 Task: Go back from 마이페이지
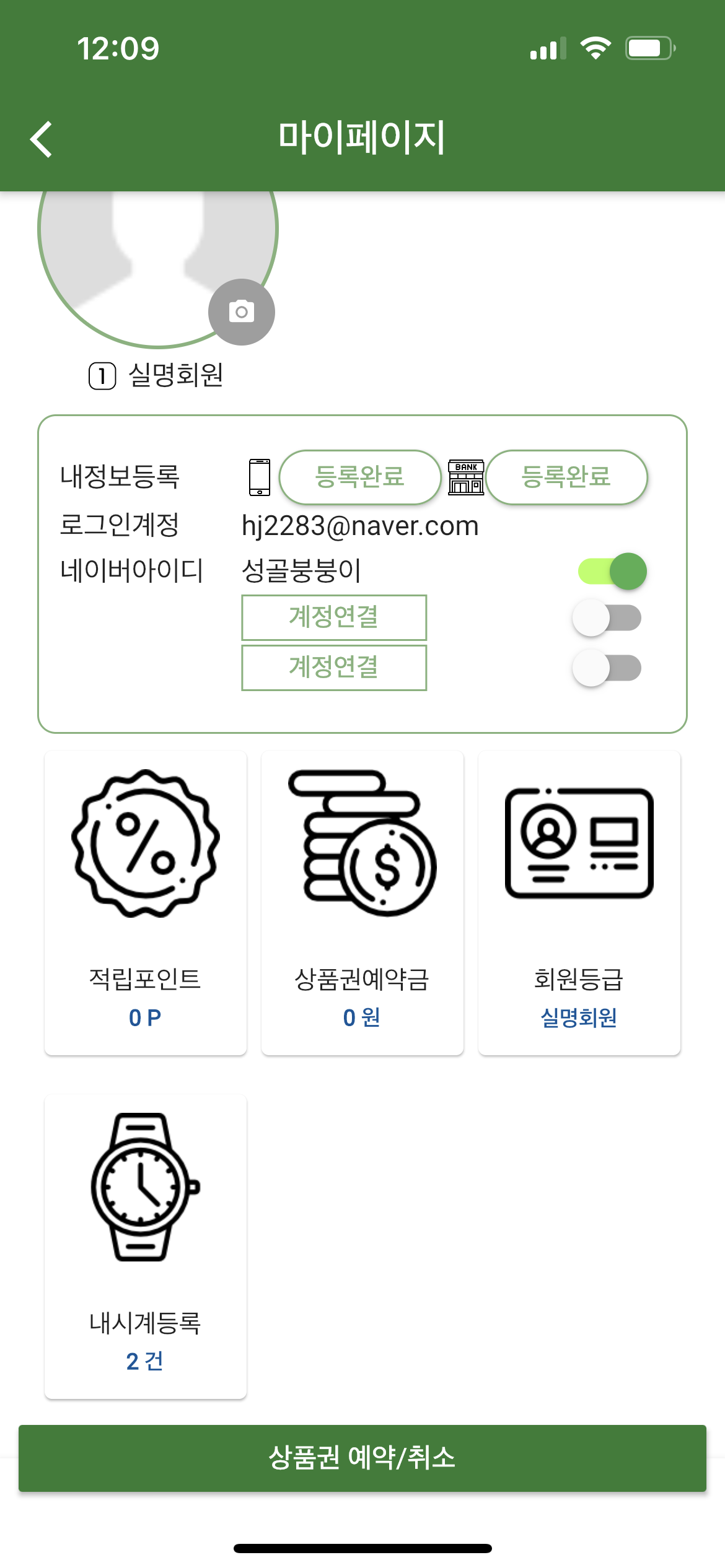pyautogui.click(x=42, y=139)
